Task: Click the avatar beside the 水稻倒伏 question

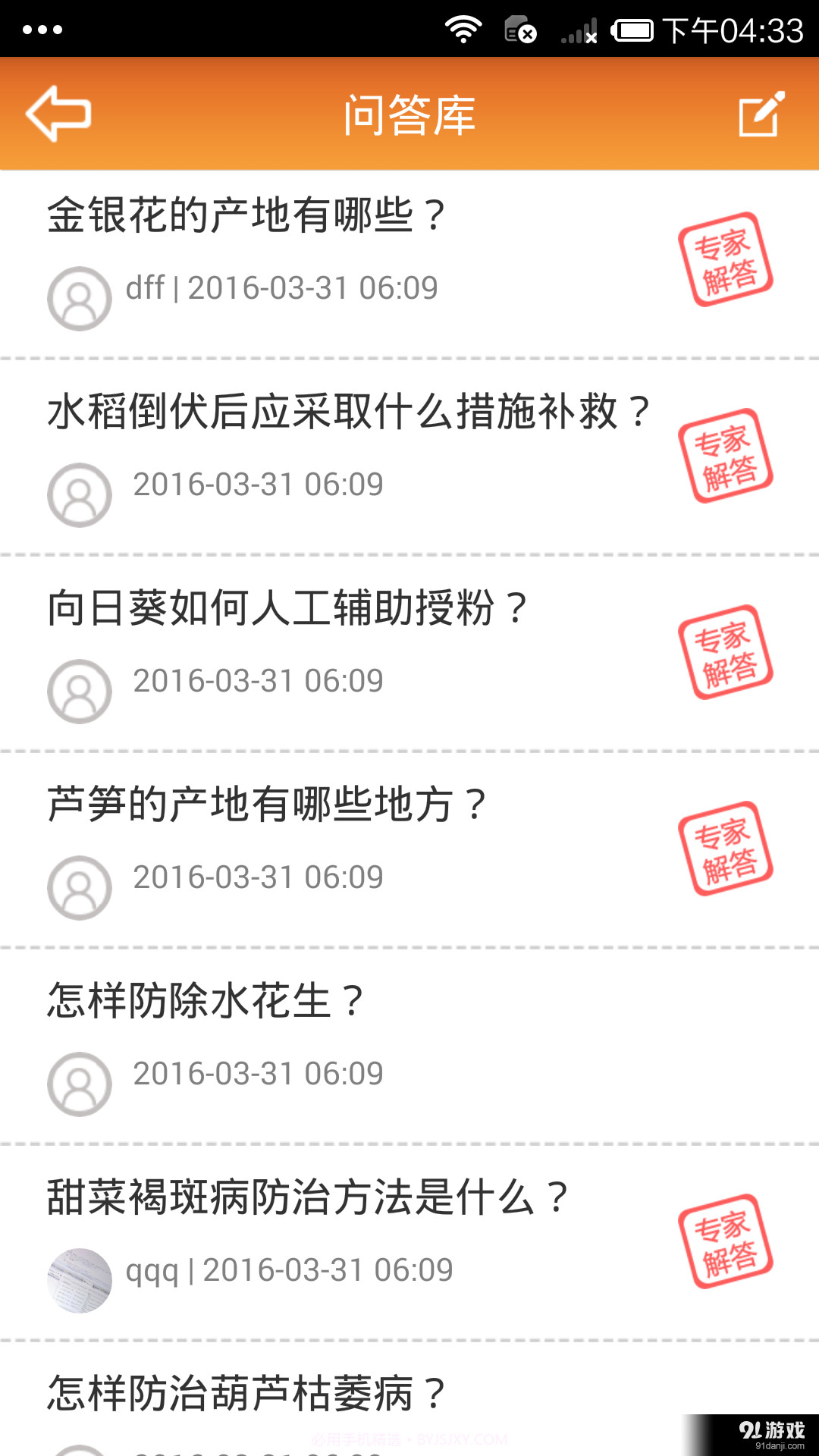Action: [78, 494]
